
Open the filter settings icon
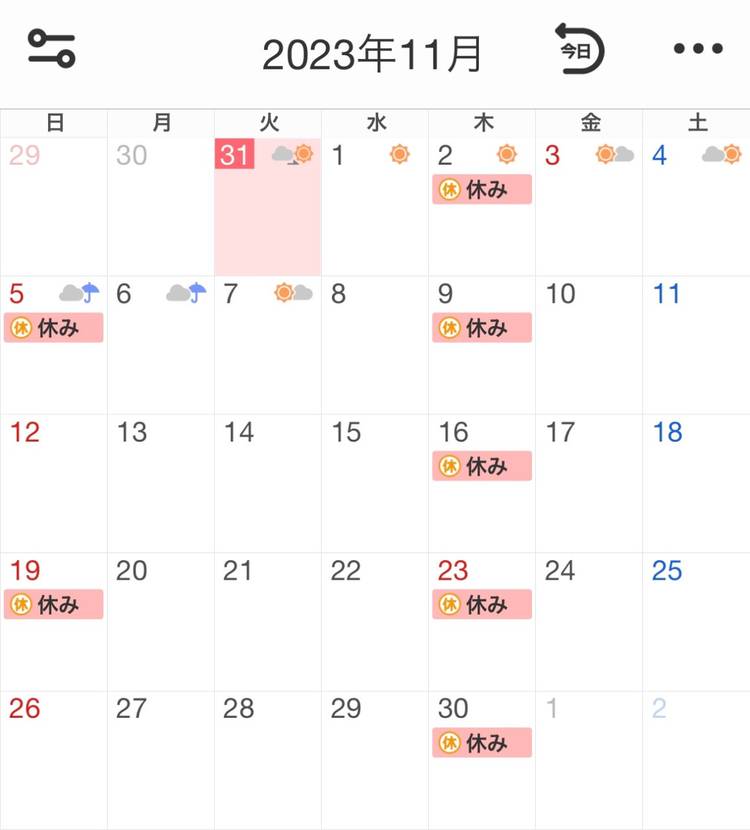[x=51, y=49]
